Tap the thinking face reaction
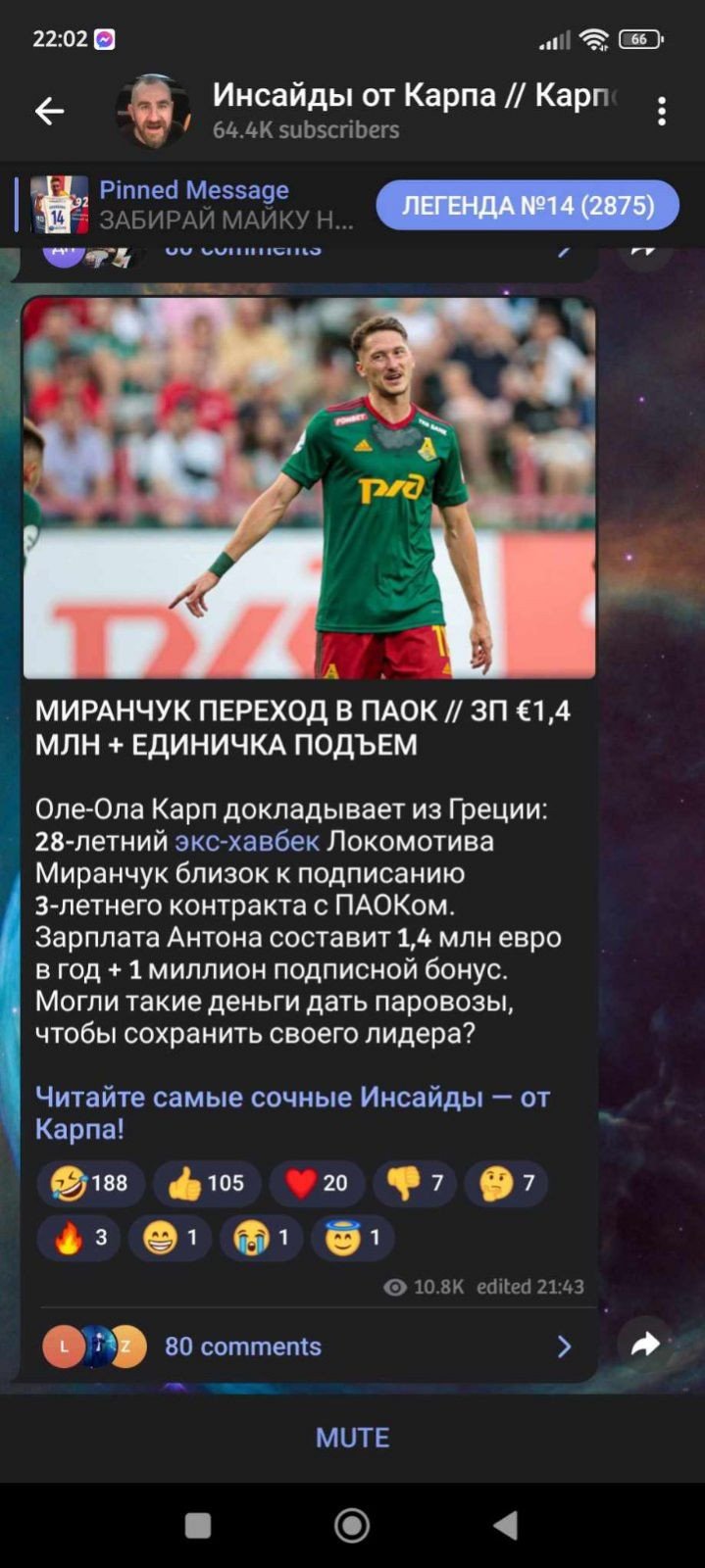The image size is (705, 1568). pyautogui.click(x=506, y=1183)
